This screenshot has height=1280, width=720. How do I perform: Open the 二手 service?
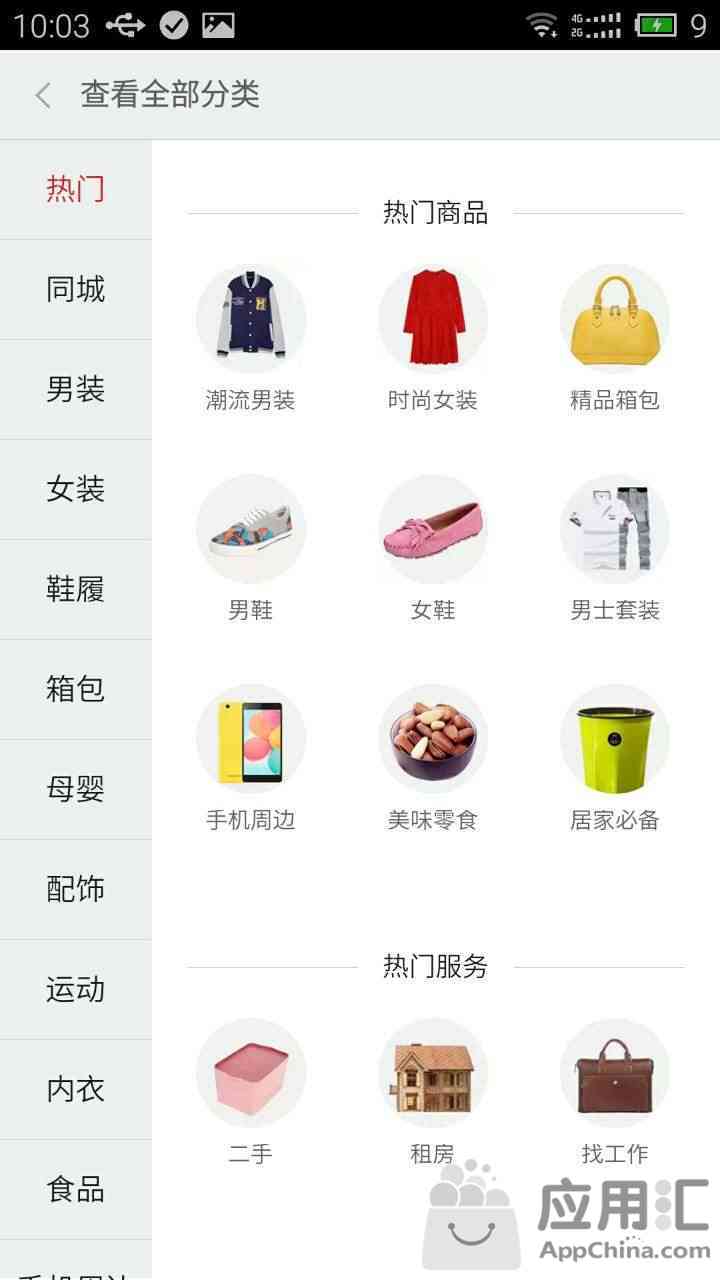(250, 1074)
